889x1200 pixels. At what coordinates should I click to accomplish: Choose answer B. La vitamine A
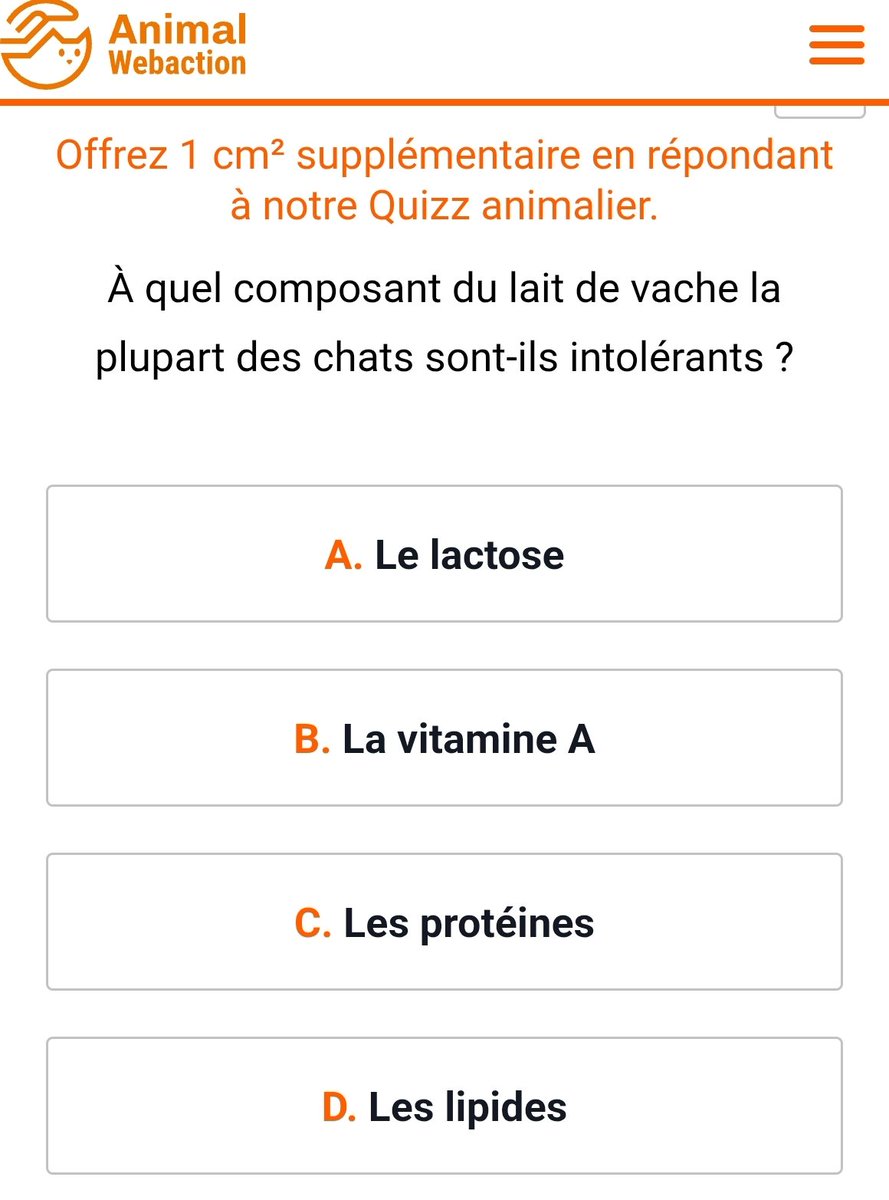point(444,738)
